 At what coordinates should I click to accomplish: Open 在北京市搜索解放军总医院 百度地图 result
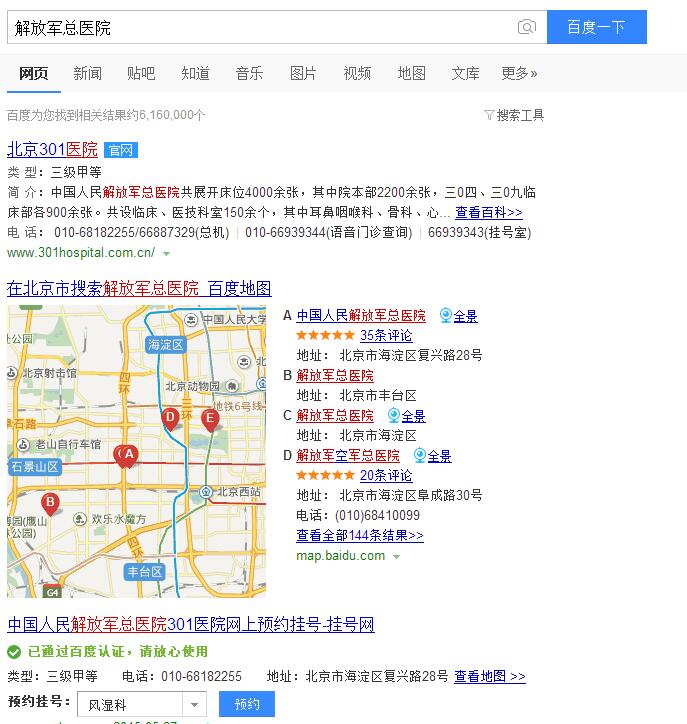pyautogui.click(x=139, y=288)
